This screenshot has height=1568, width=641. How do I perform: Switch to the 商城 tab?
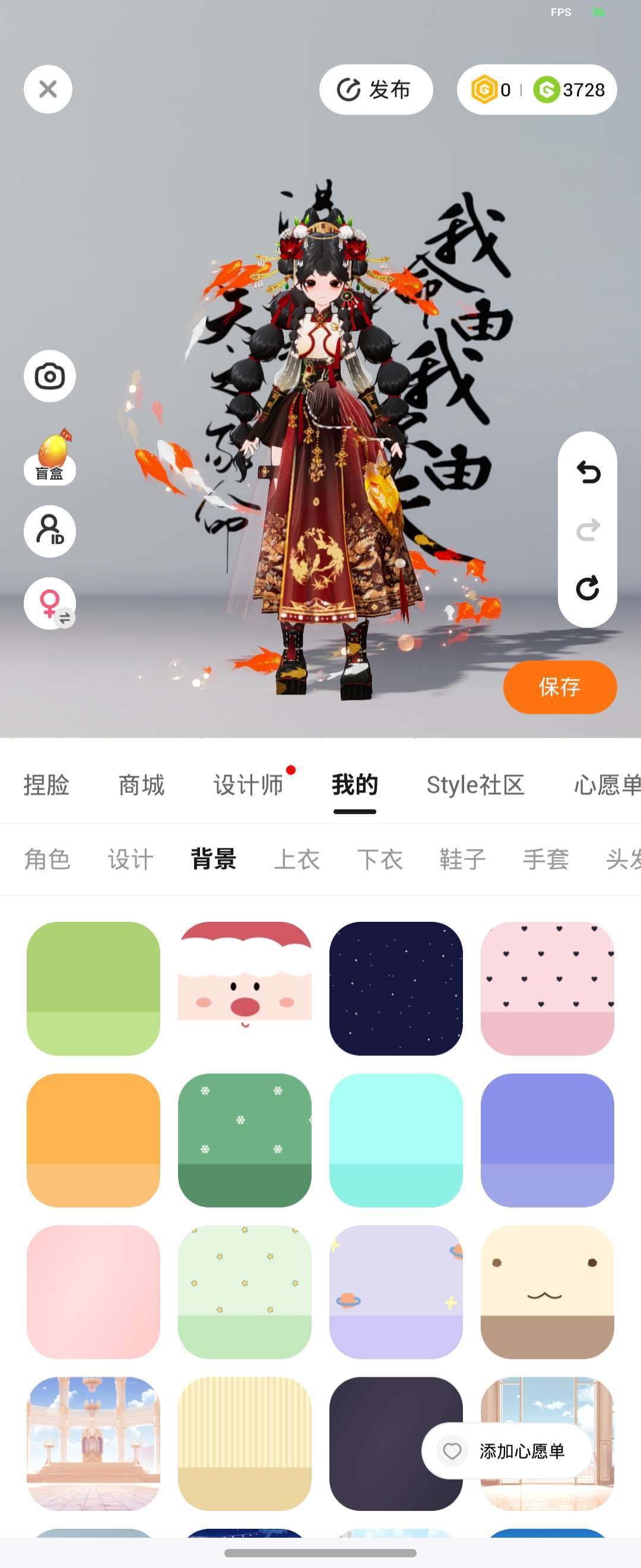[142, 785]
